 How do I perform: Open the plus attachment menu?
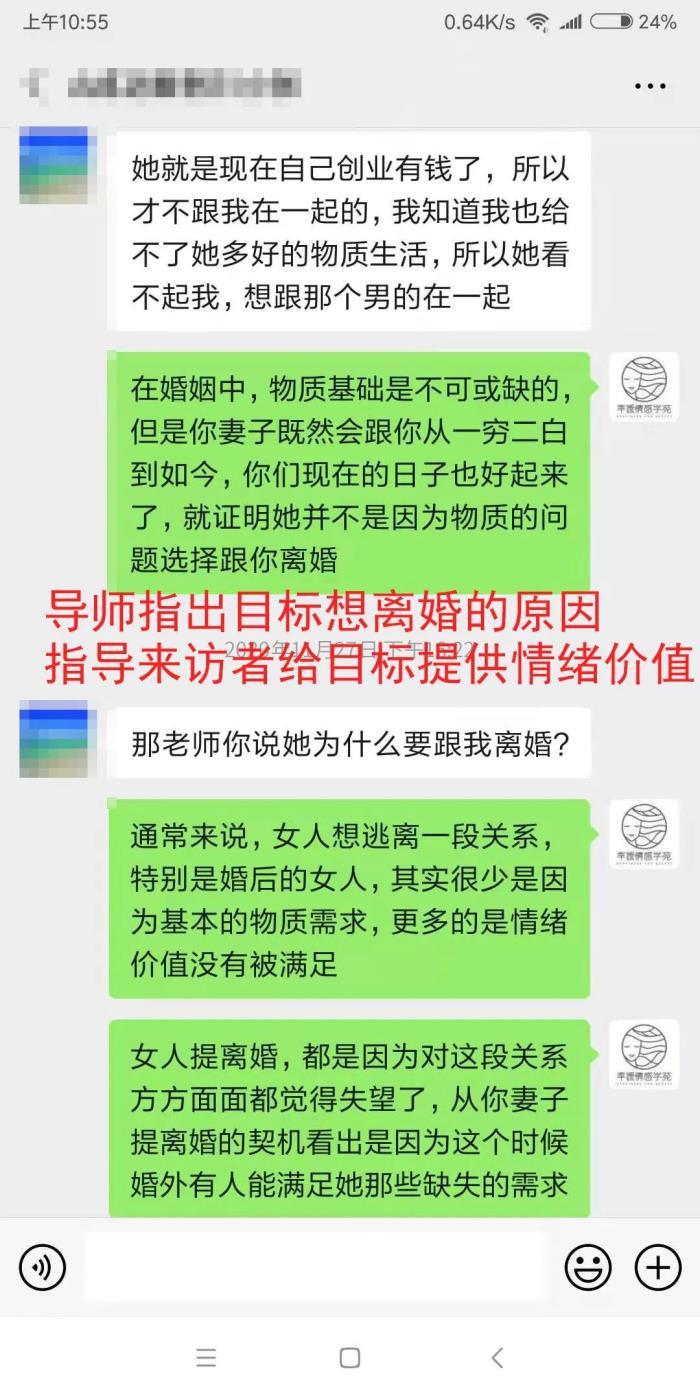658,1268
